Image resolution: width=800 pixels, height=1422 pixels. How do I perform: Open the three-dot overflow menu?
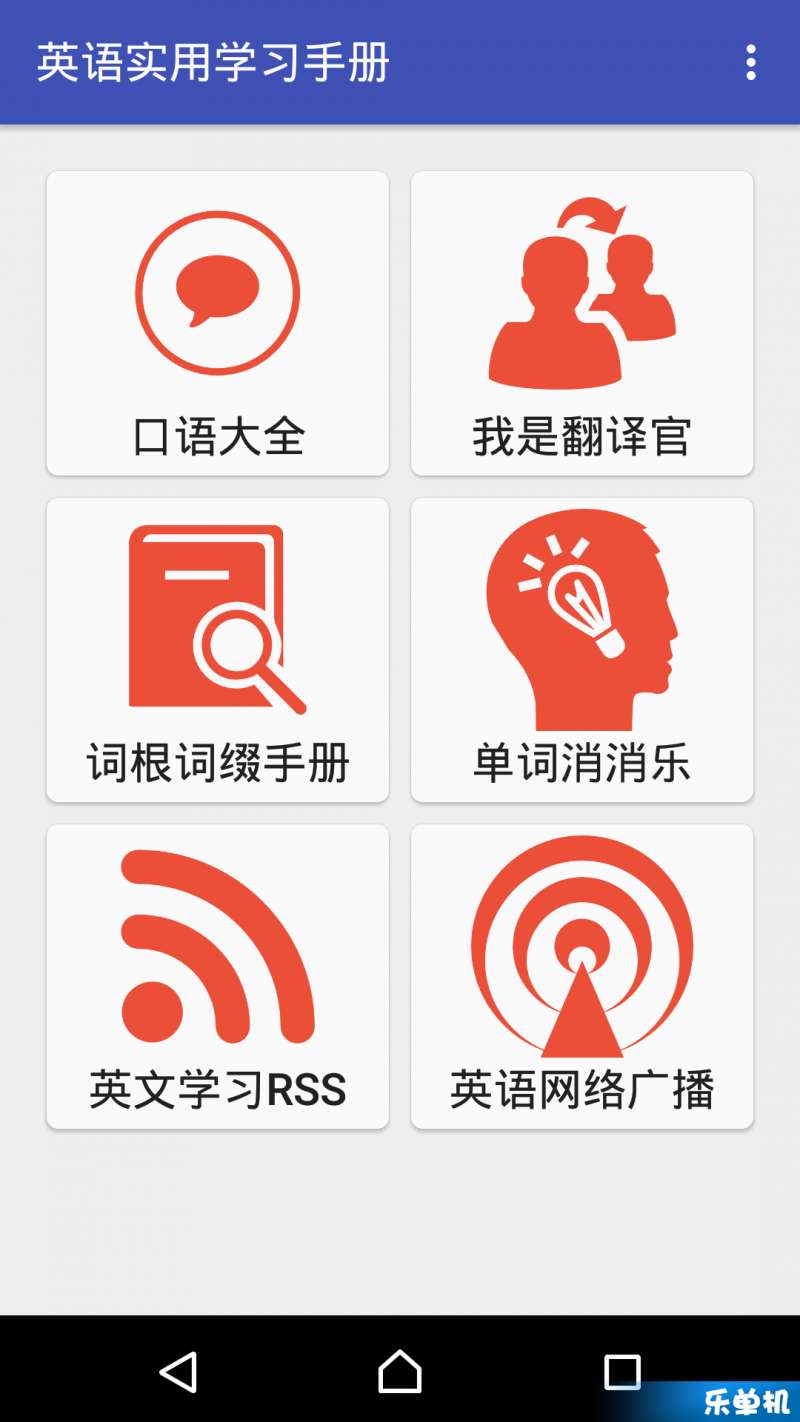[x=750, y=62]
